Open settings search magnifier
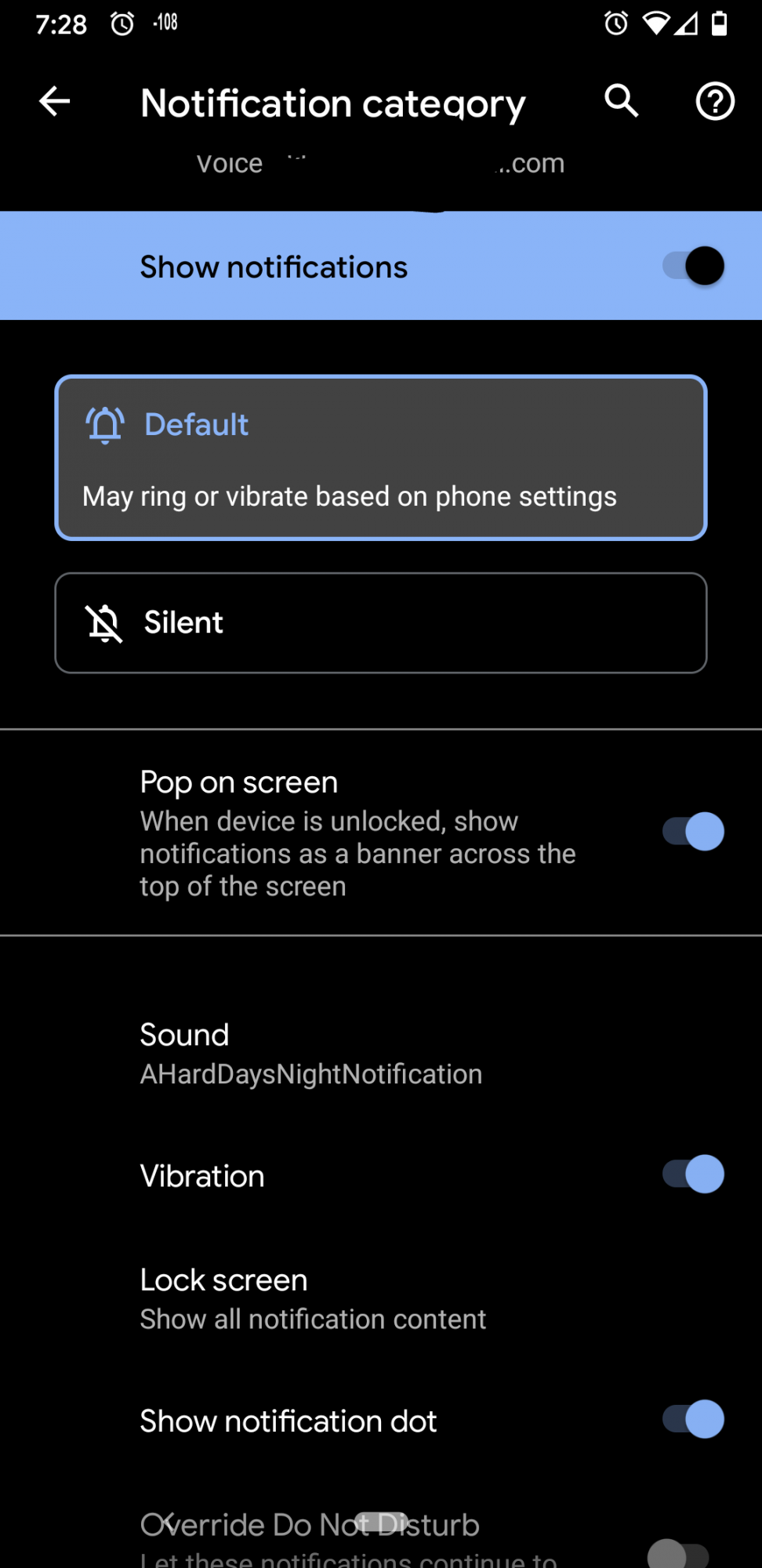Viewport: 762px width, 1568px height. click(x=622, y=101)
